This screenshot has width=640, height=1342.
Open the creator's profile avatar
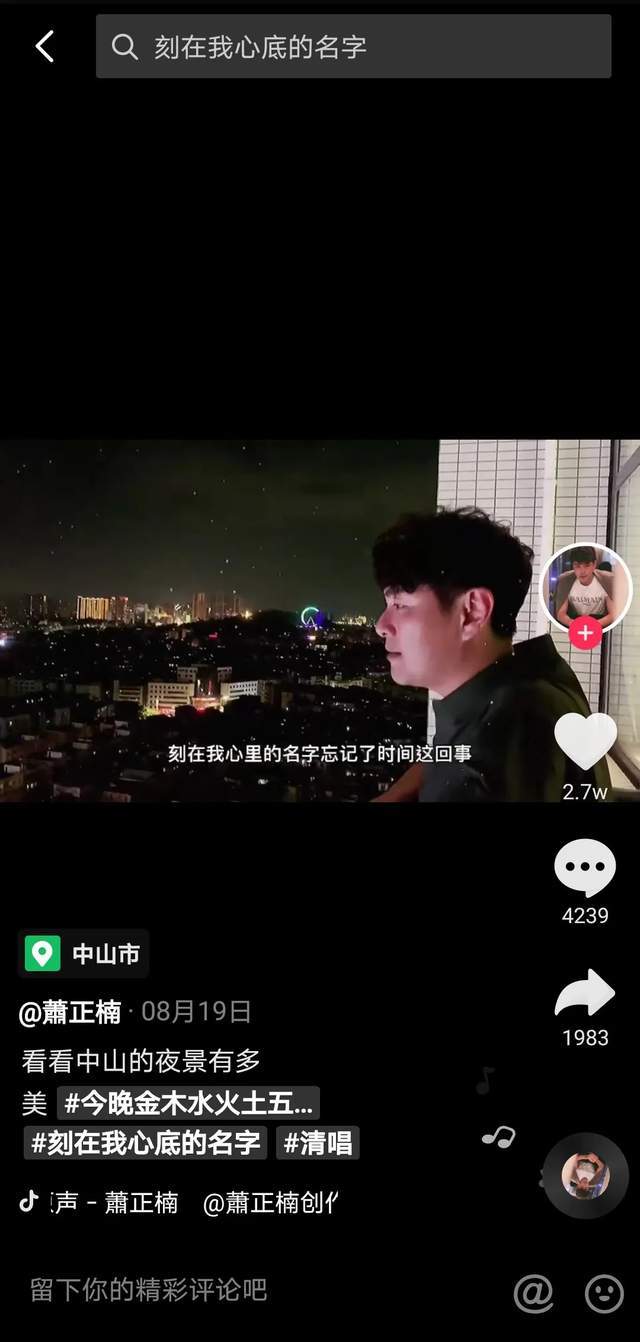pos(585,587)
